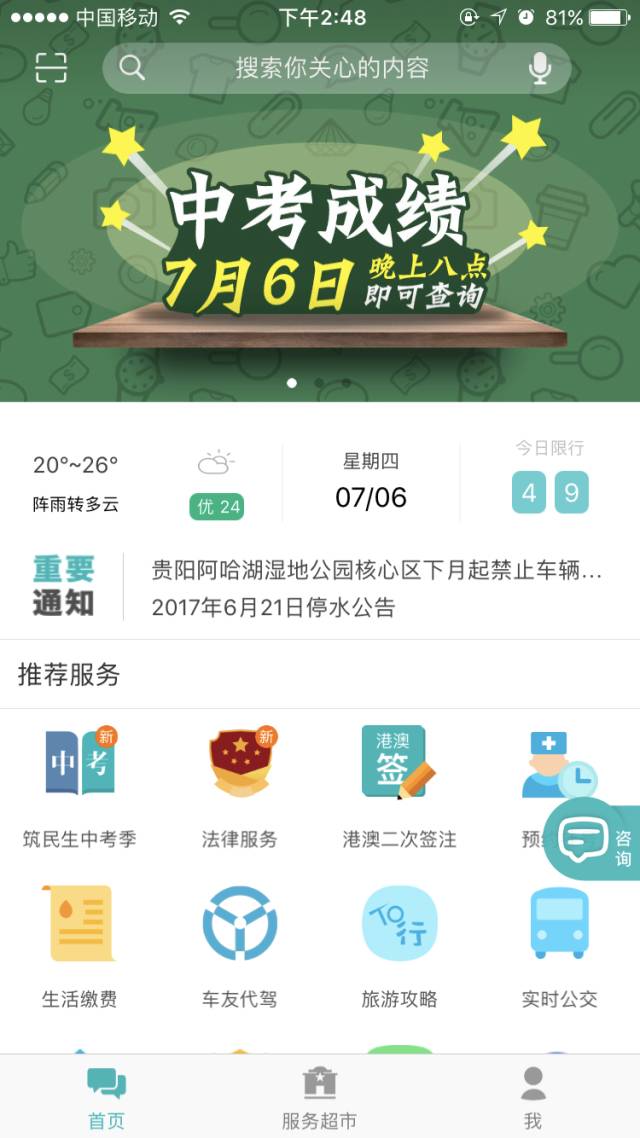Switch to the 服务超市 tab
This screenshot has height=1138, width=640.
pyautogui.click(x=319, y=1097)
